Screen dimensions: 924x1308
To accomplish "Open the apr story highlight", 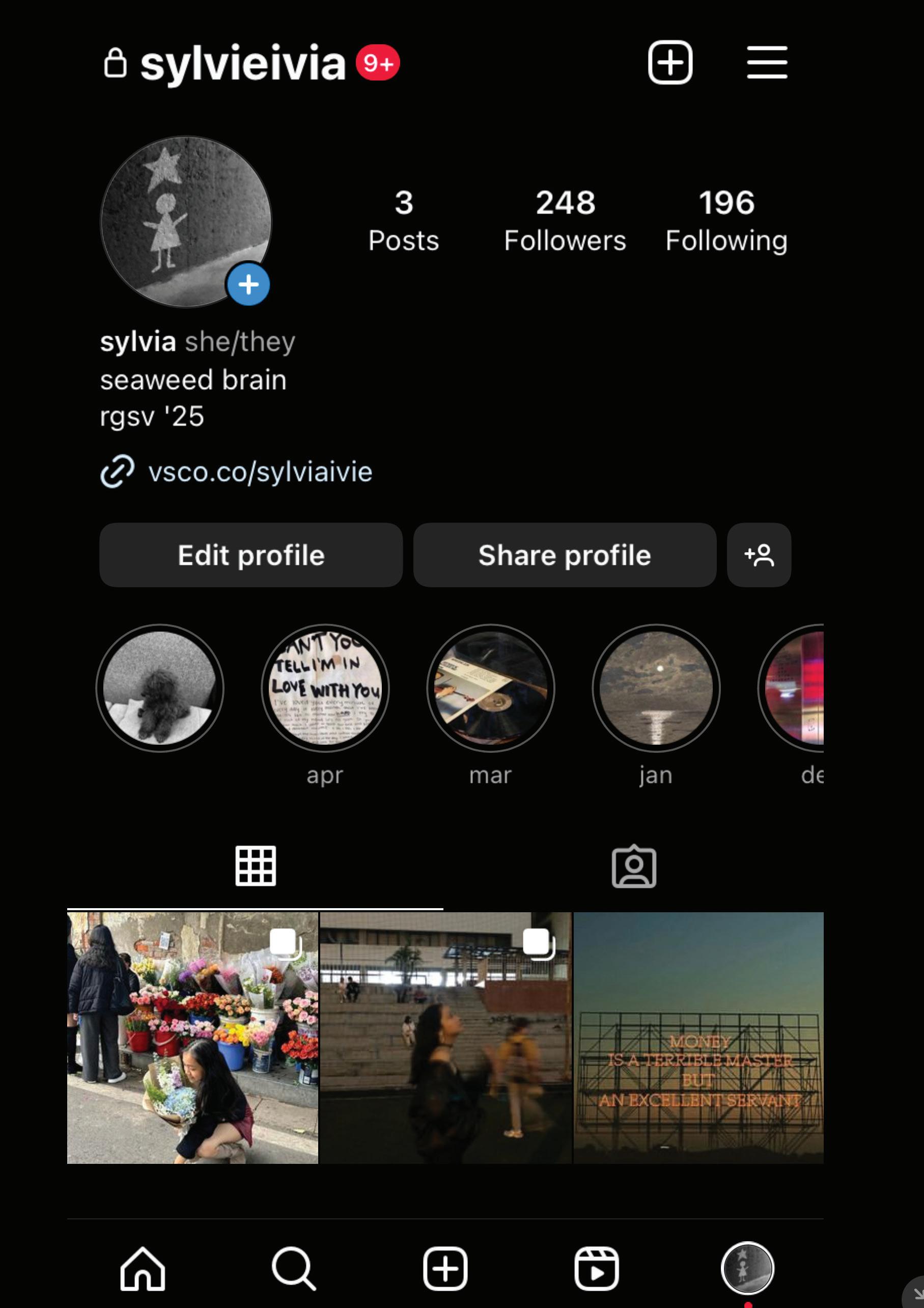I will pyautogui.click(x=325, y=688).
